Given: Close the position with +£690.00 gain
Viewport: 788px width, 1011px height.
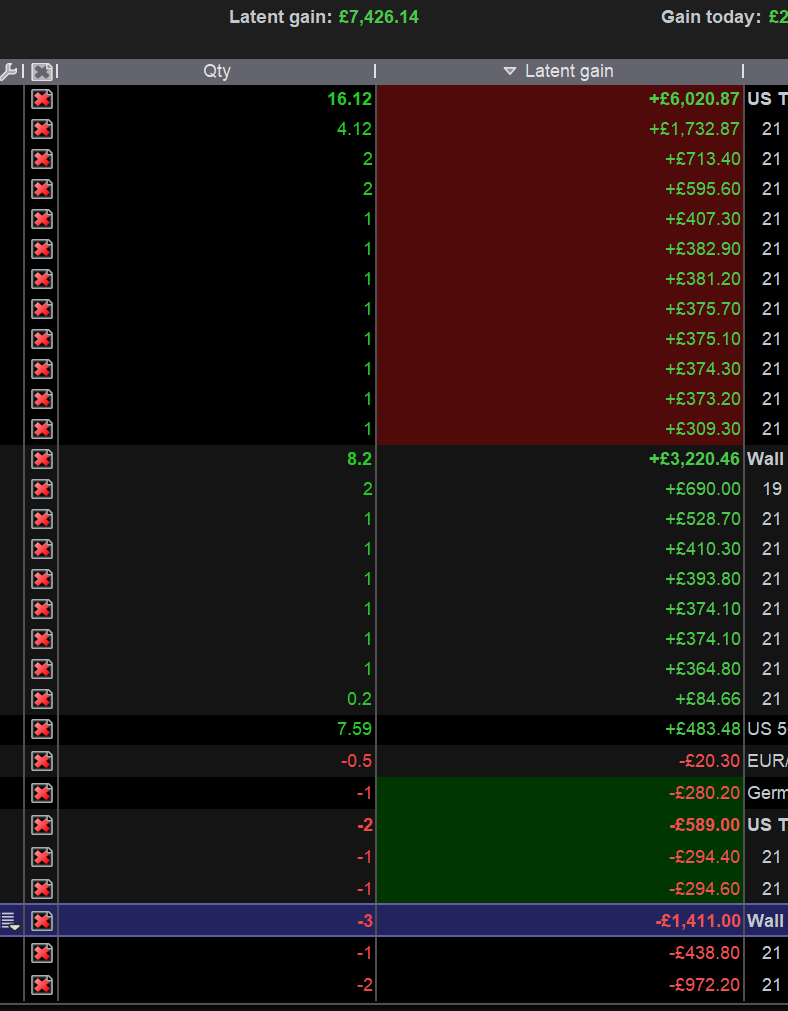Looking at the screenshot, I should coord(41,489).
